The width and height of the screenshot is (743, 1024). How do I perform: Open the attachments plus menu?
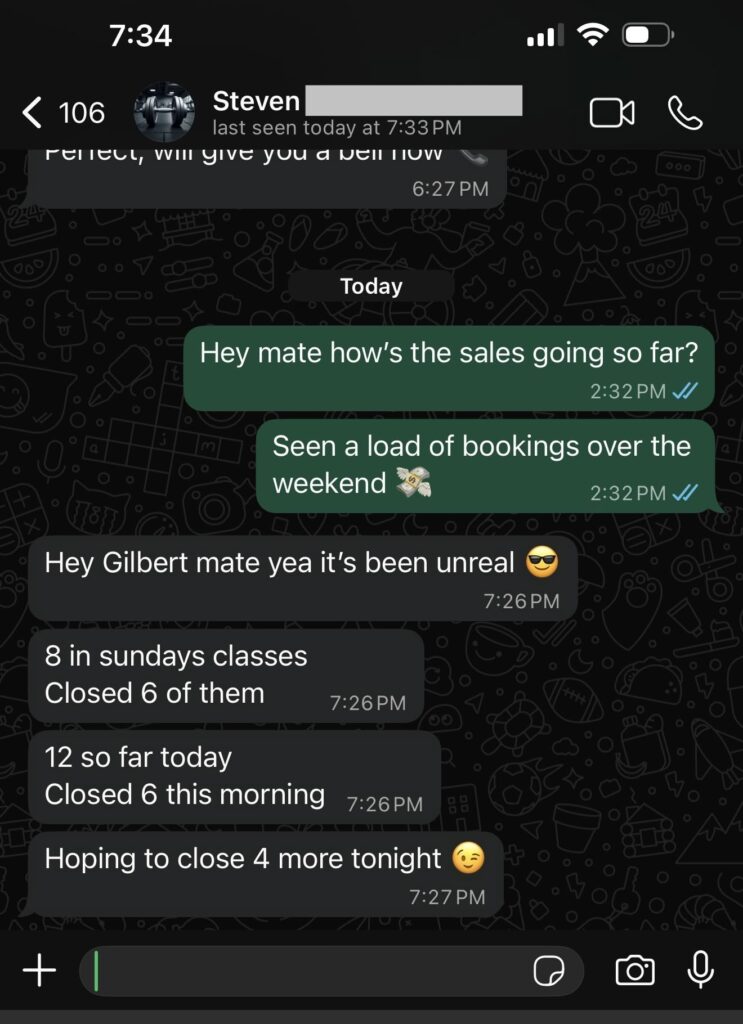coord(39,970)
